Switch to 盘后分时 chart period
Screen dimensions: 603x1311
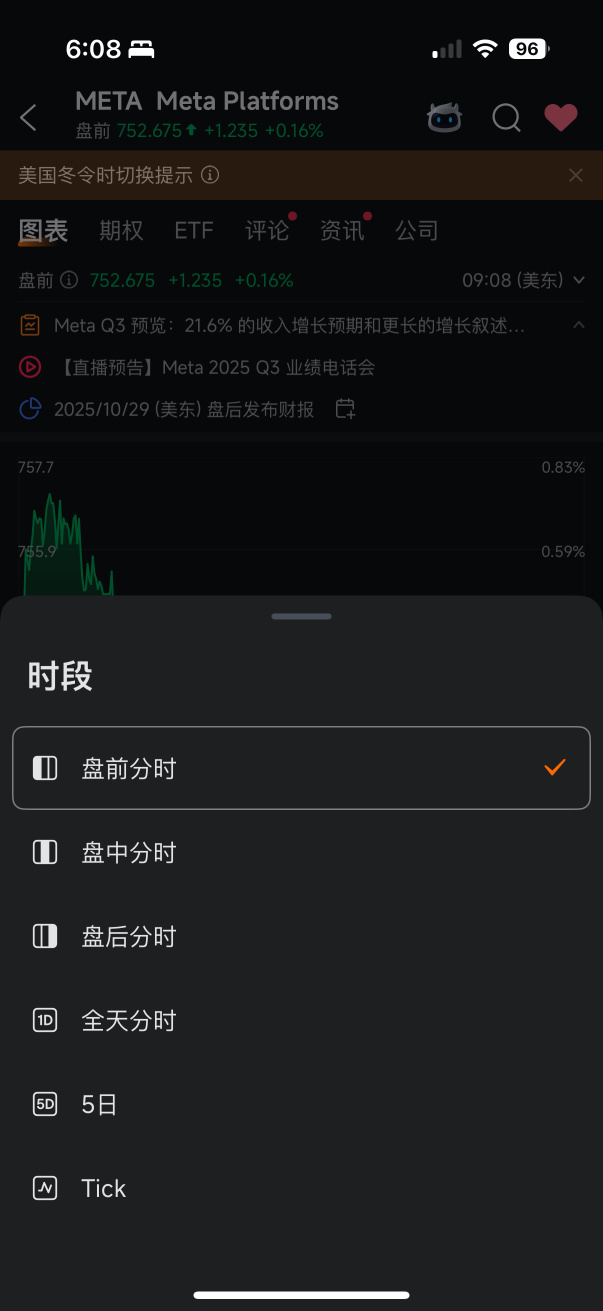130,936
